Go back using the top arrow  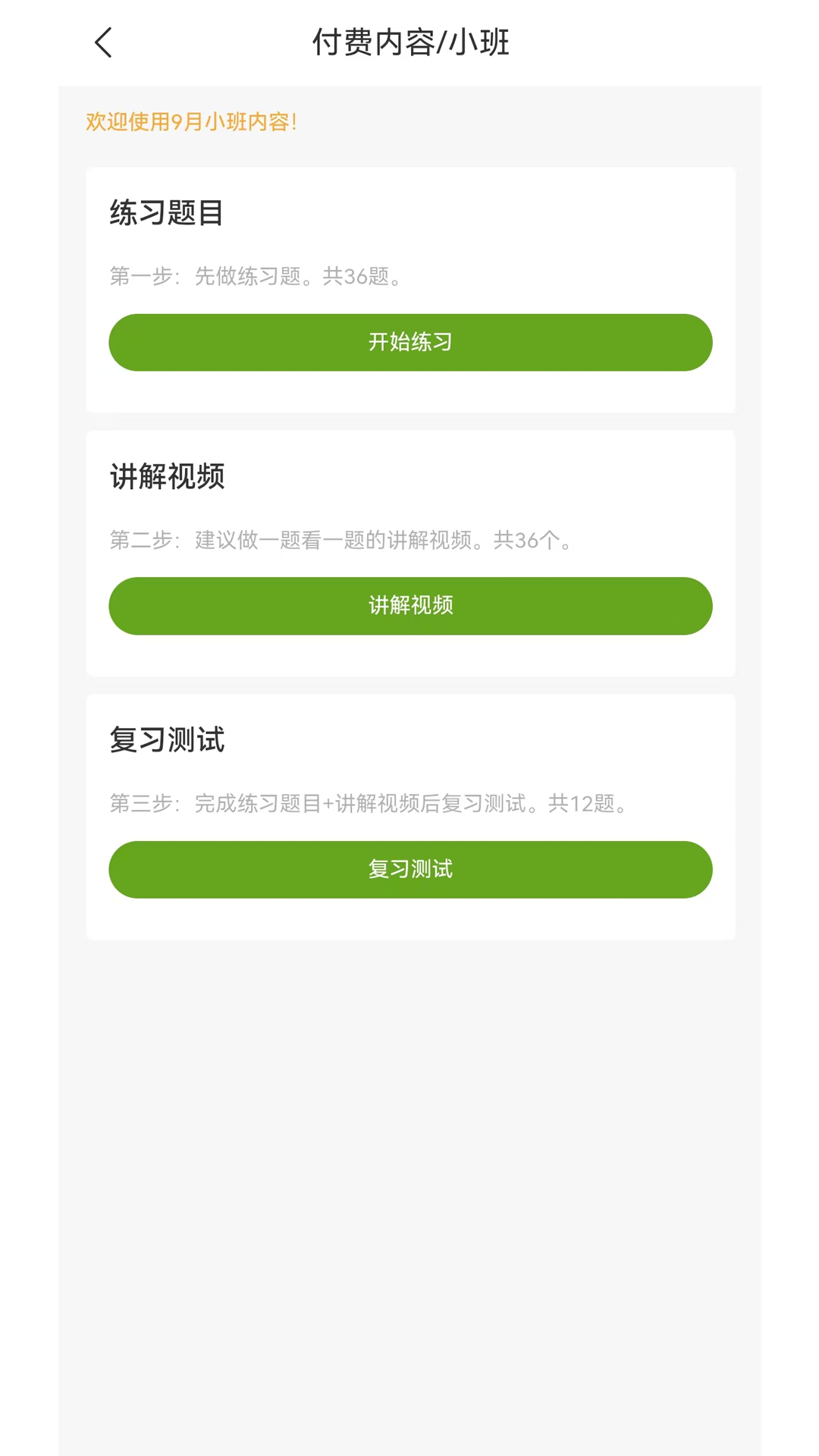[x=104, y=42]
